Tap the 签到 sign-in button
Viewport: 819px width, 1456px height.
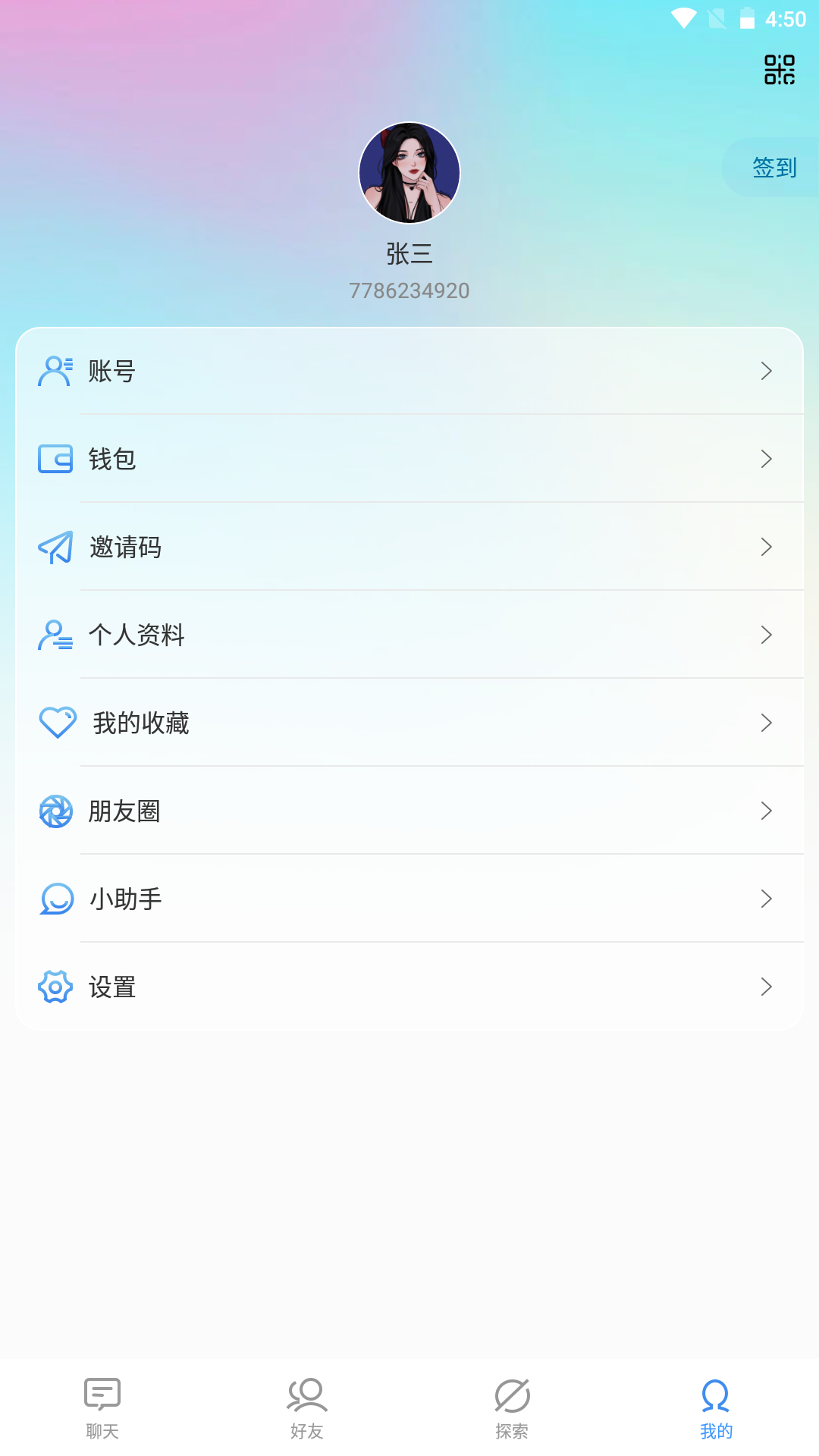pos(774,167)
